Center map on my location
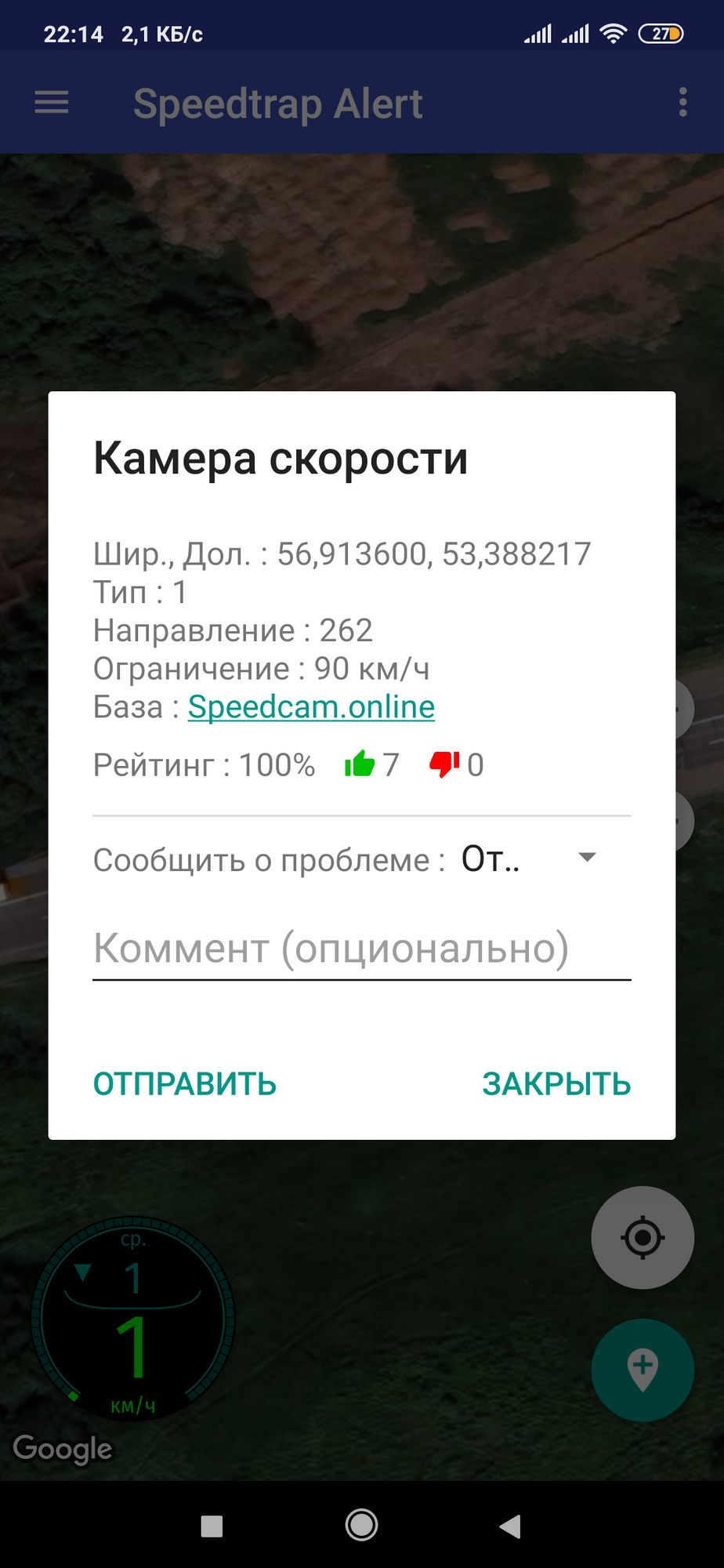This screenshot has width=724, height=1568. click(x=643, y=1238)
